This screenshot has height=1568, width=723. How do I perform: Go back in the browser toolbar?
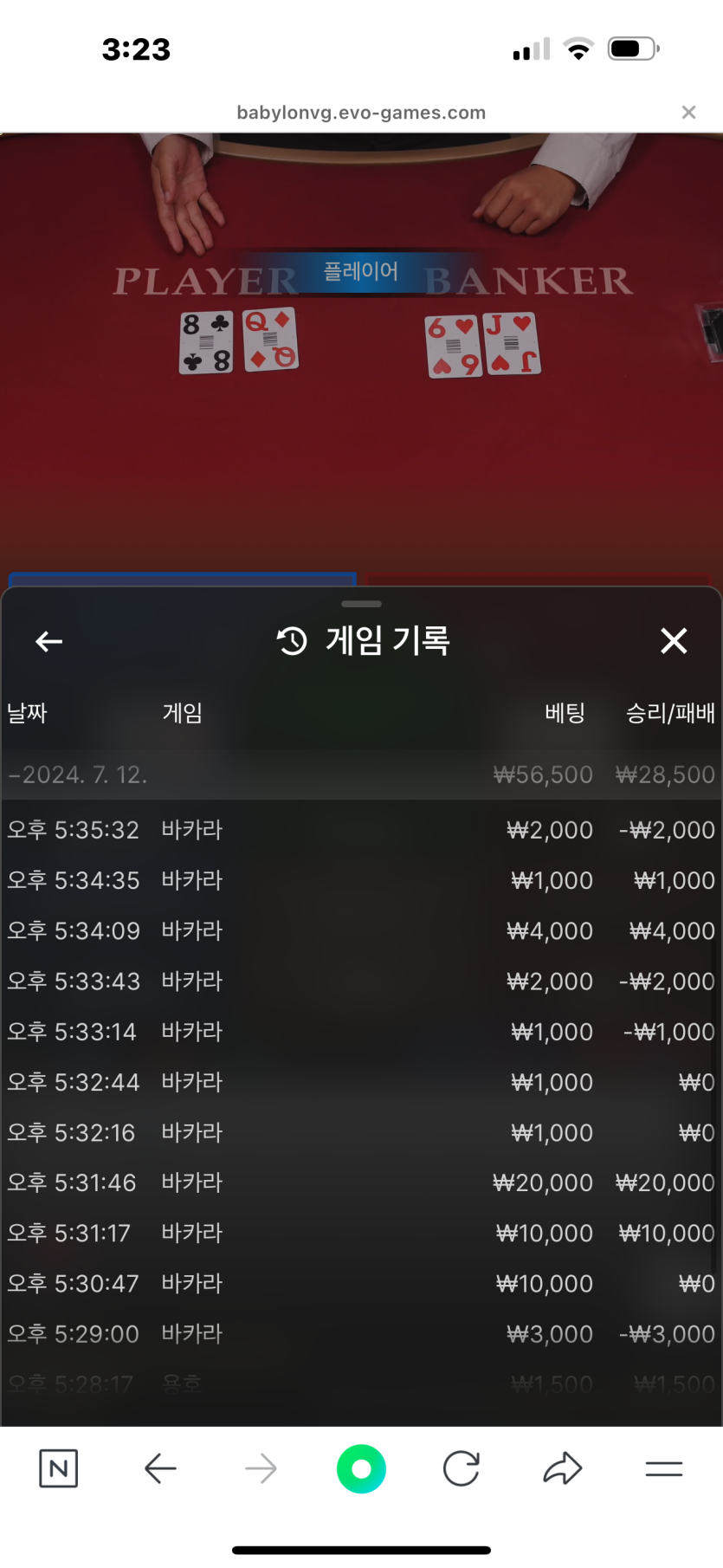tap(160, 1468)
